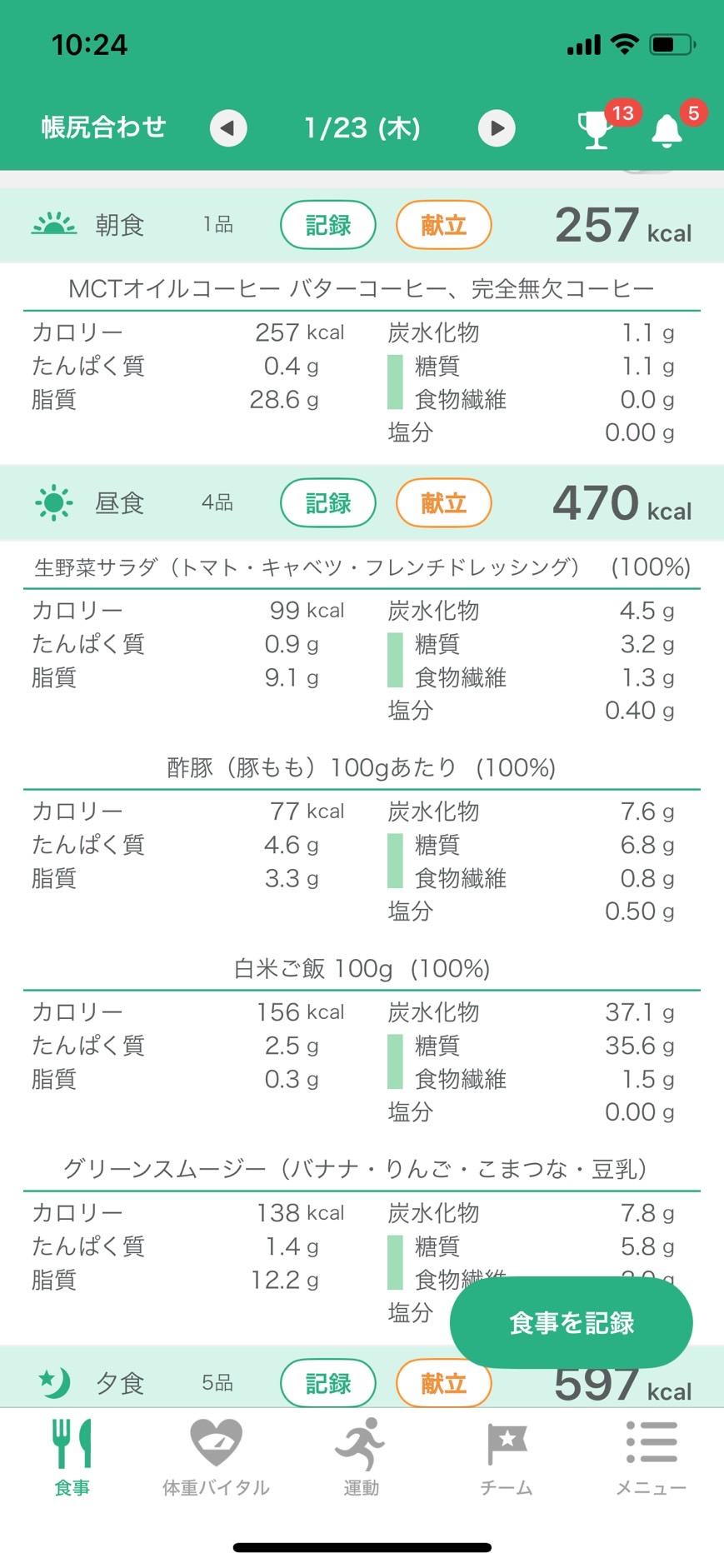Open the 生野菜サラダ entry
Screen dimensions: 724x1568
(362, 567)
